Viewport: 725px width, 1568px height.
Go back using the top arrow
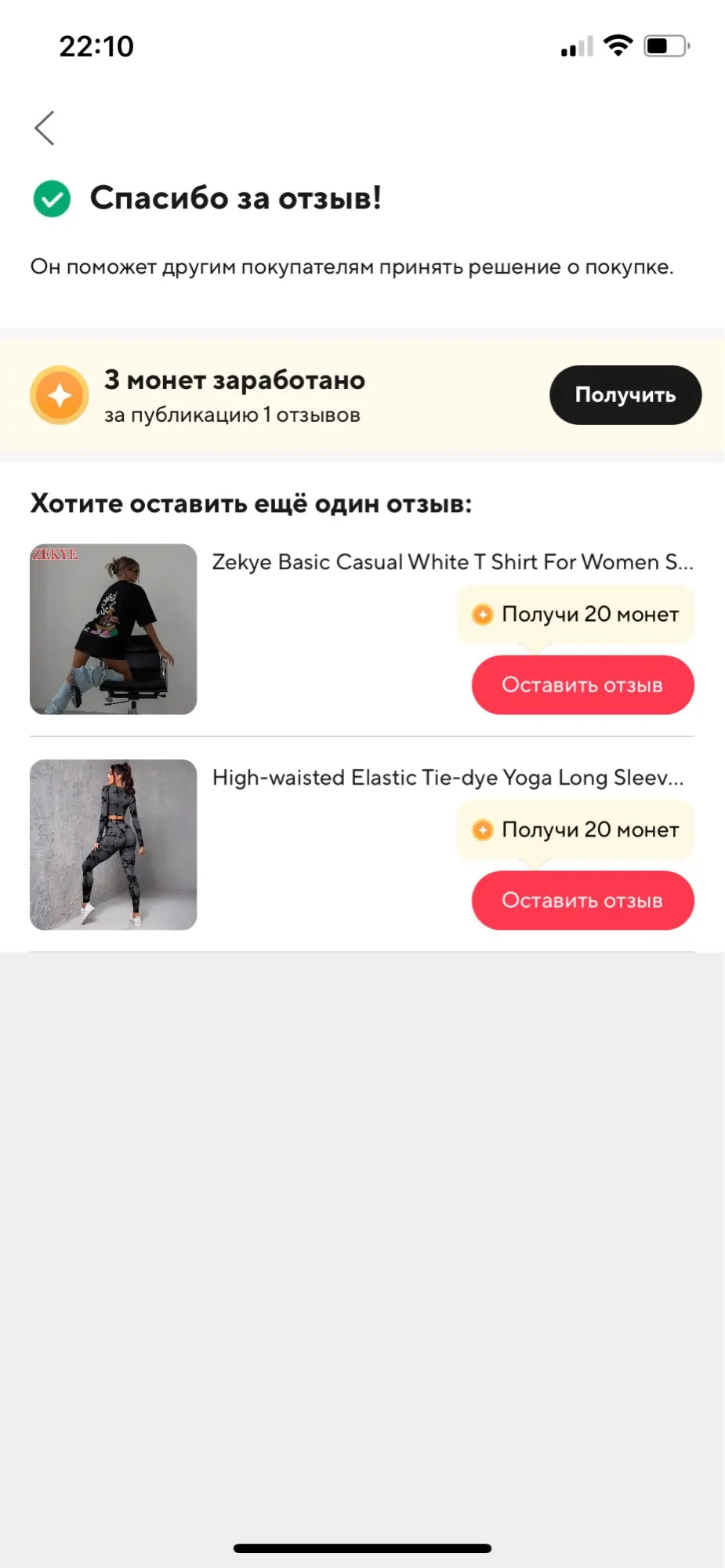click(x=45, y=128)
